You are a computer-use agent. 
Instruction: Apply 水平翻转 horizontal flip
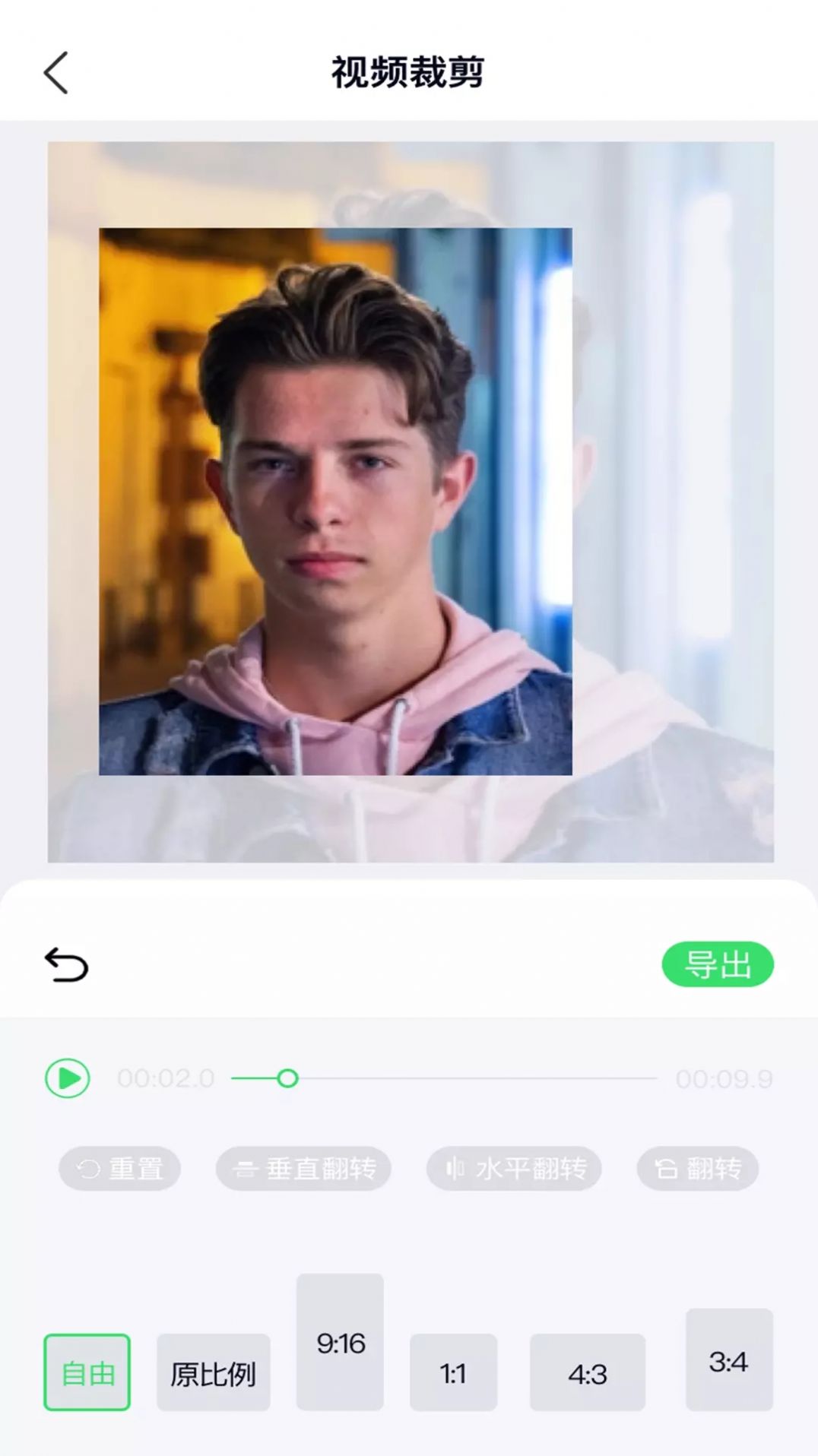click(x=514, y=1168)
